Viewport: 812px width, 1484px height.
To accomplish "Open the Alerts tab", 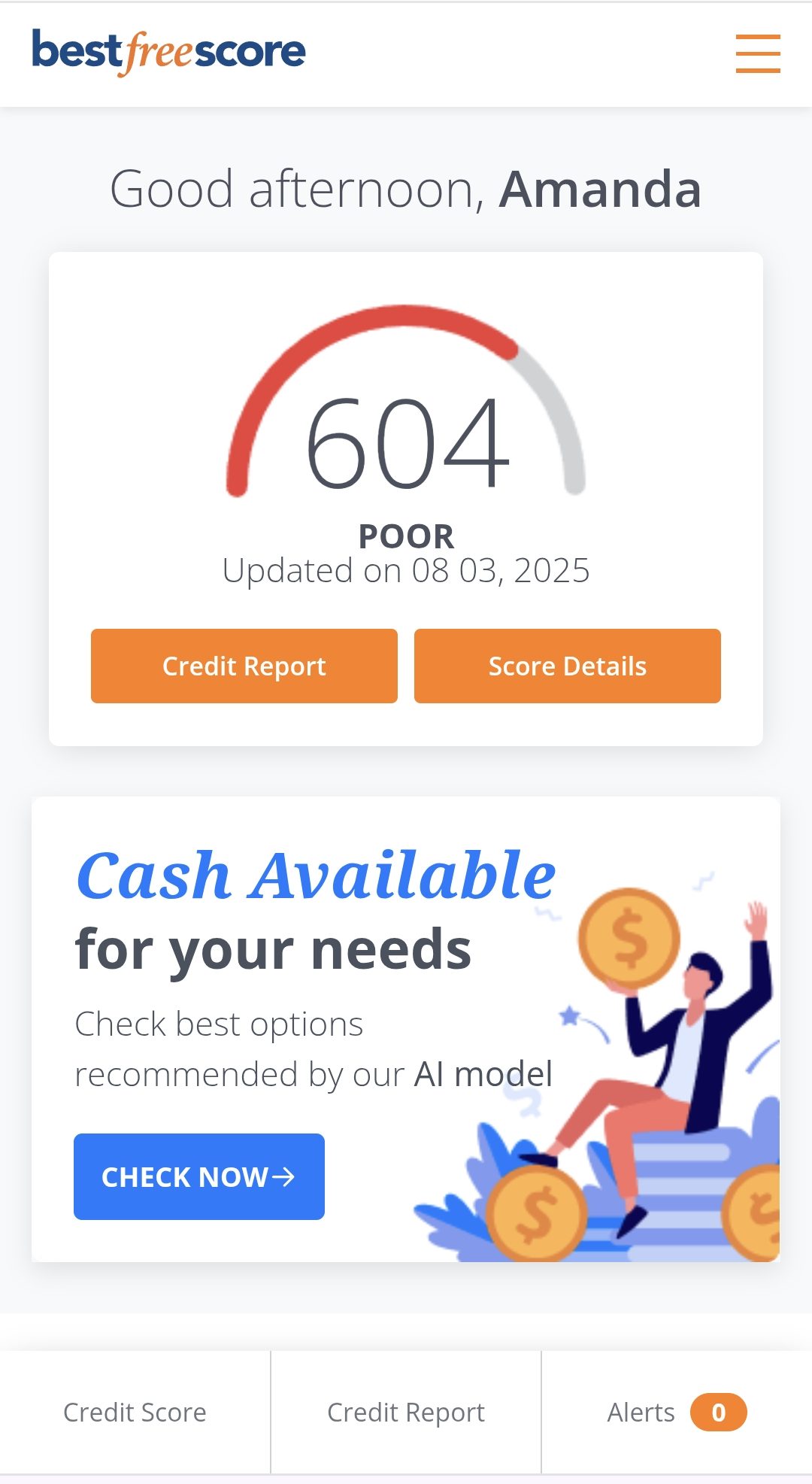I will point(675,1413).
